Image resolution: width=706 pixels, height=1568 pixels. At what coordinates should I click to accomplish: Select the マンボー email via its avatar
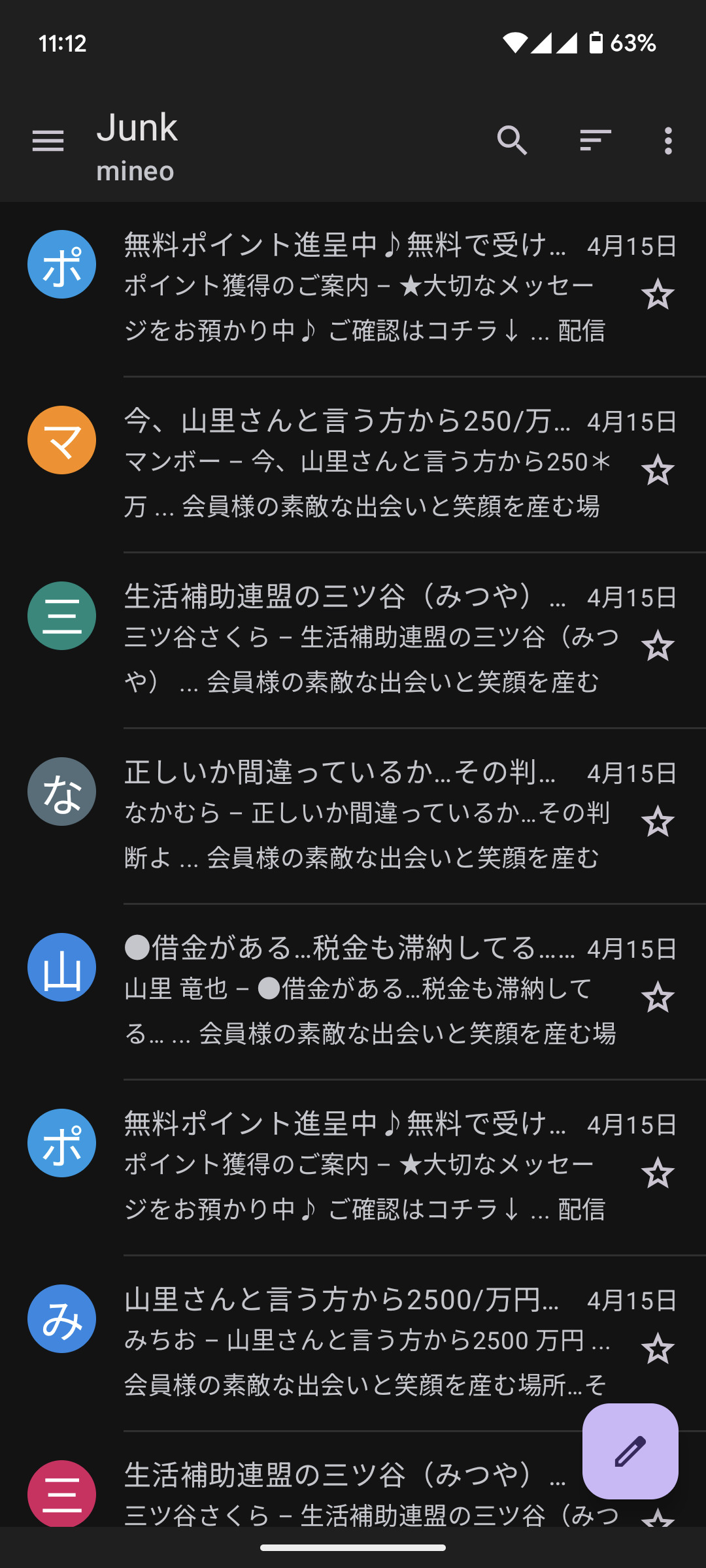click(62, 440)
